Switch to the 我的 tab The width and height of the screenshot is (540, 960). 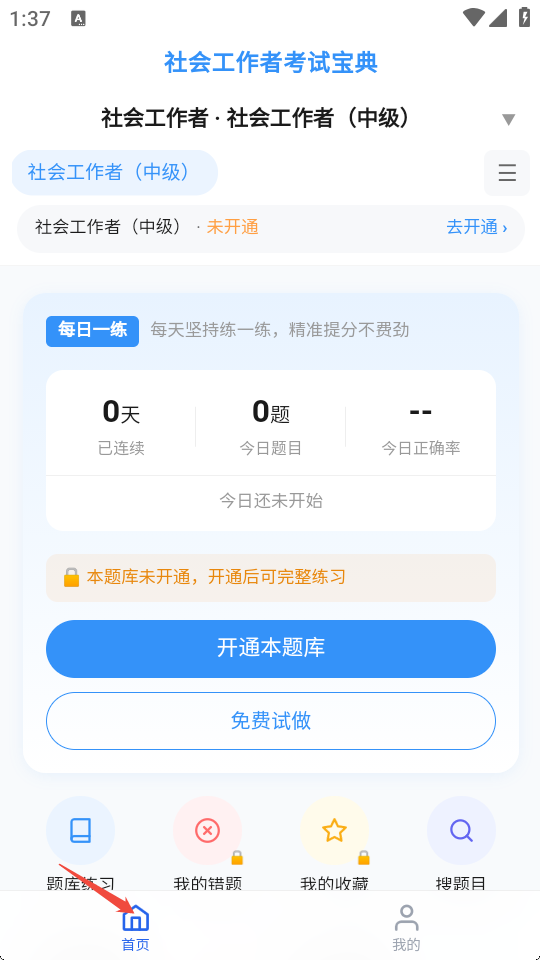pos(406,927)
